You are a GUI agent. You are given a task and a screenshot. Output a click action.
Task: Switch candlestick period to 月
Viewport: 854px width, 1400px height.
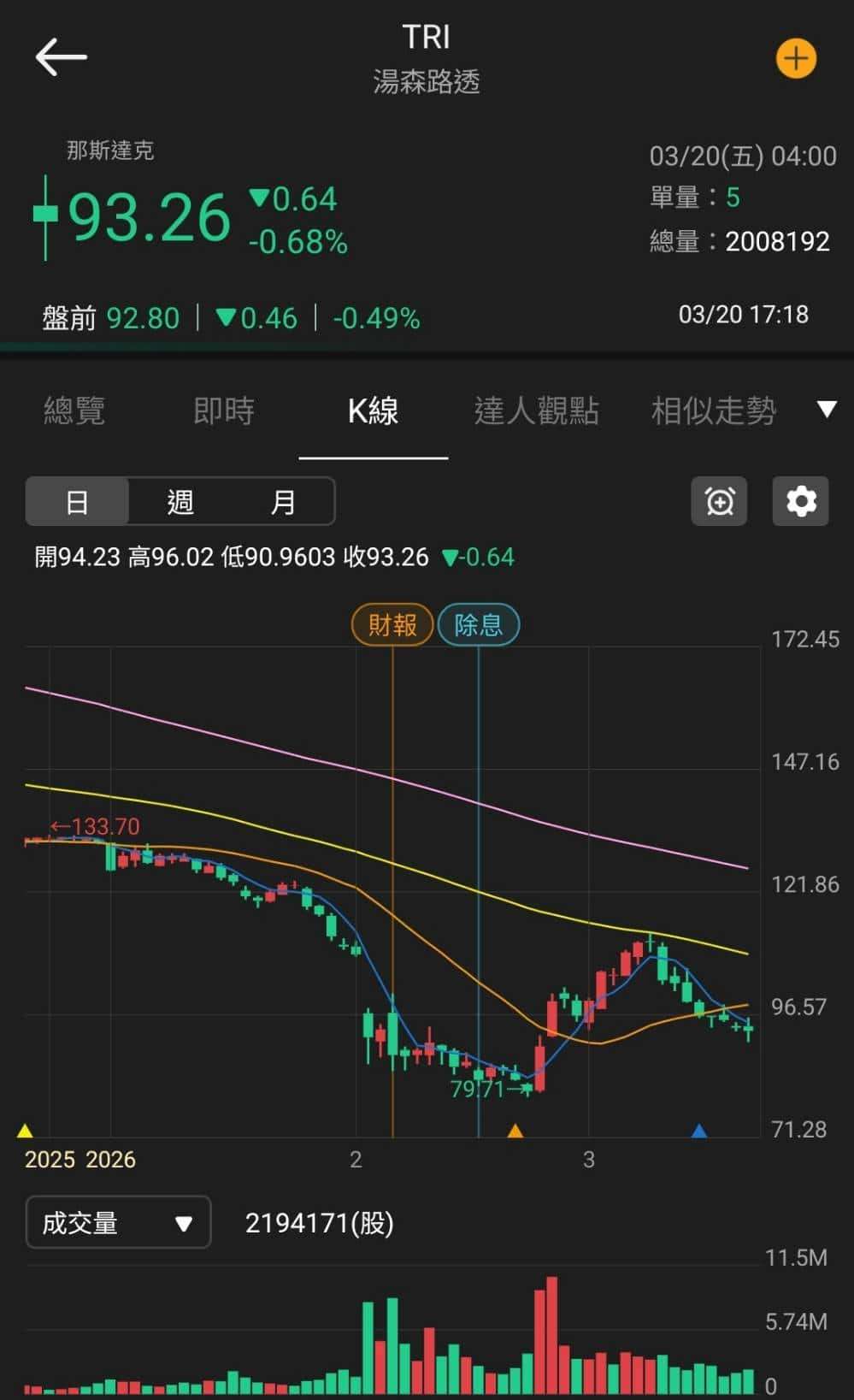(x=282, y=502)
